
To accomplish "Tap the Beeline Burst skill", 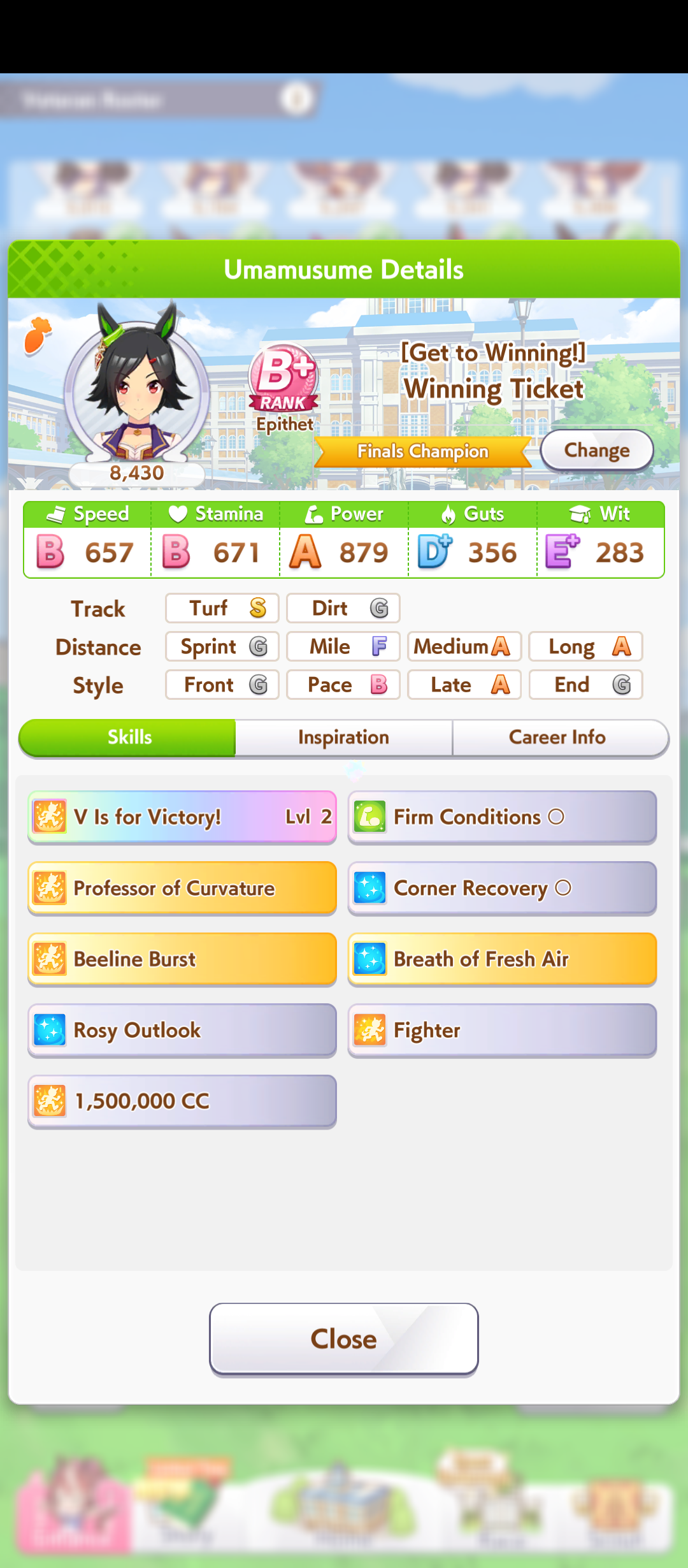I will [x=182, y=959].
